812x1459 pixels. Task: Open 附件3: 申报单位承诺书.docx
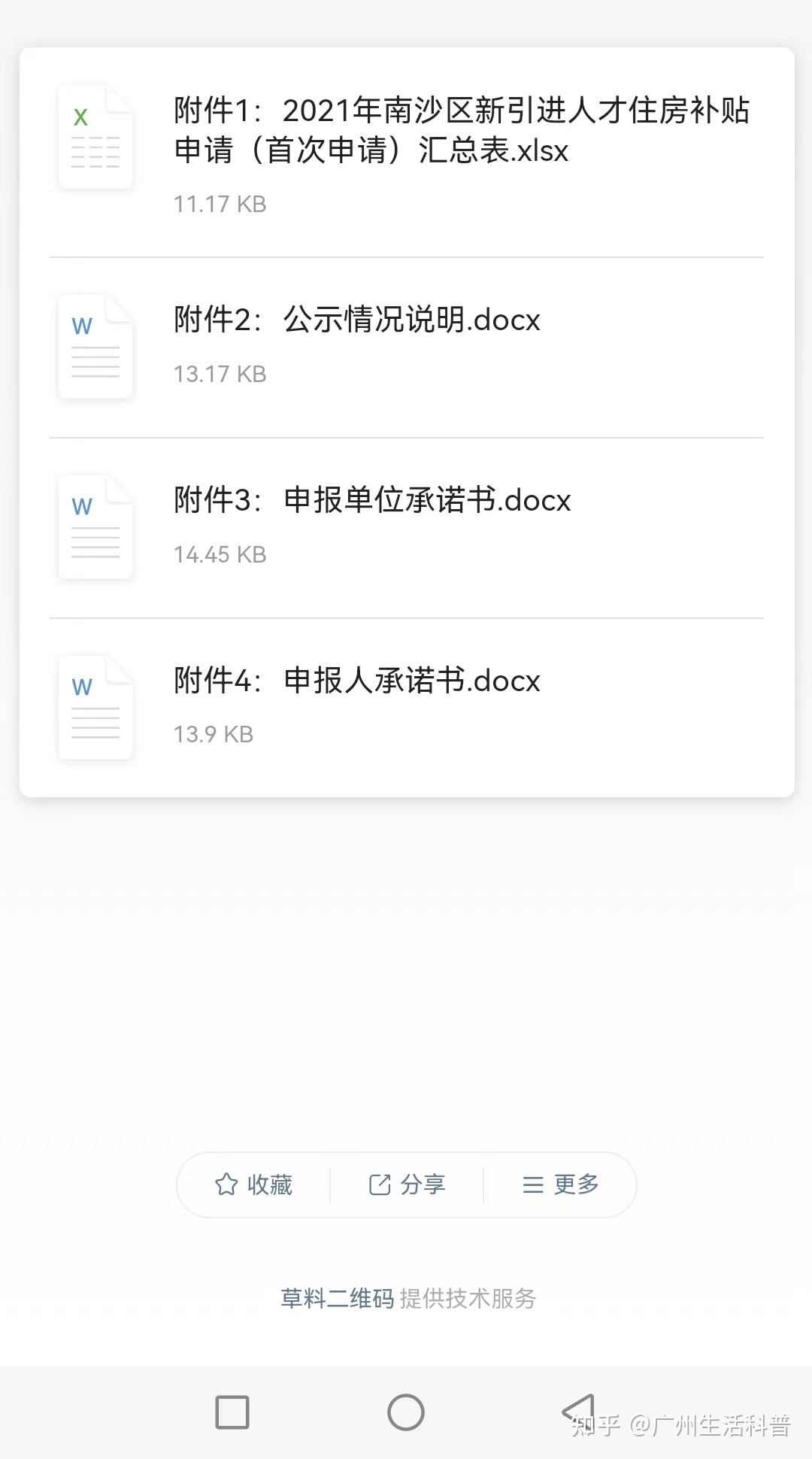tap(407, 529)
